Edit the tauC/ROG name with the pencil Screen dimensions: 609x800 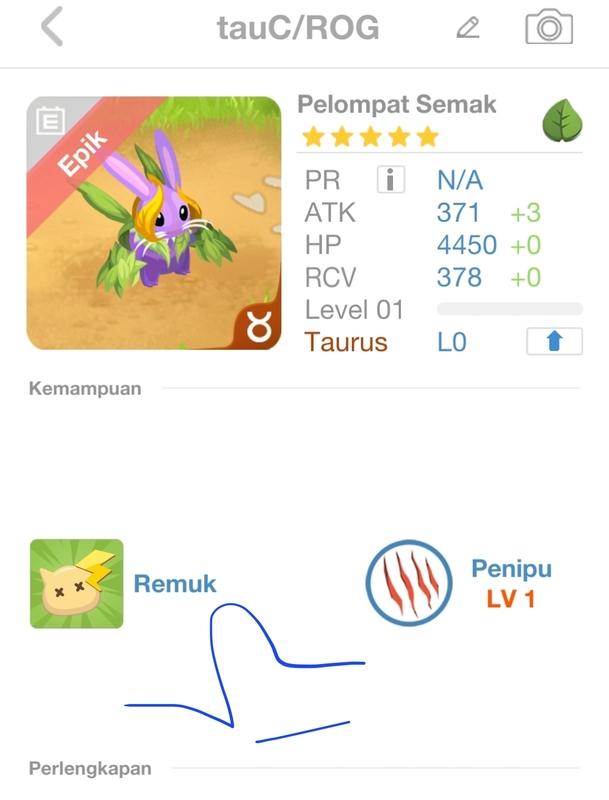point(467,27)
